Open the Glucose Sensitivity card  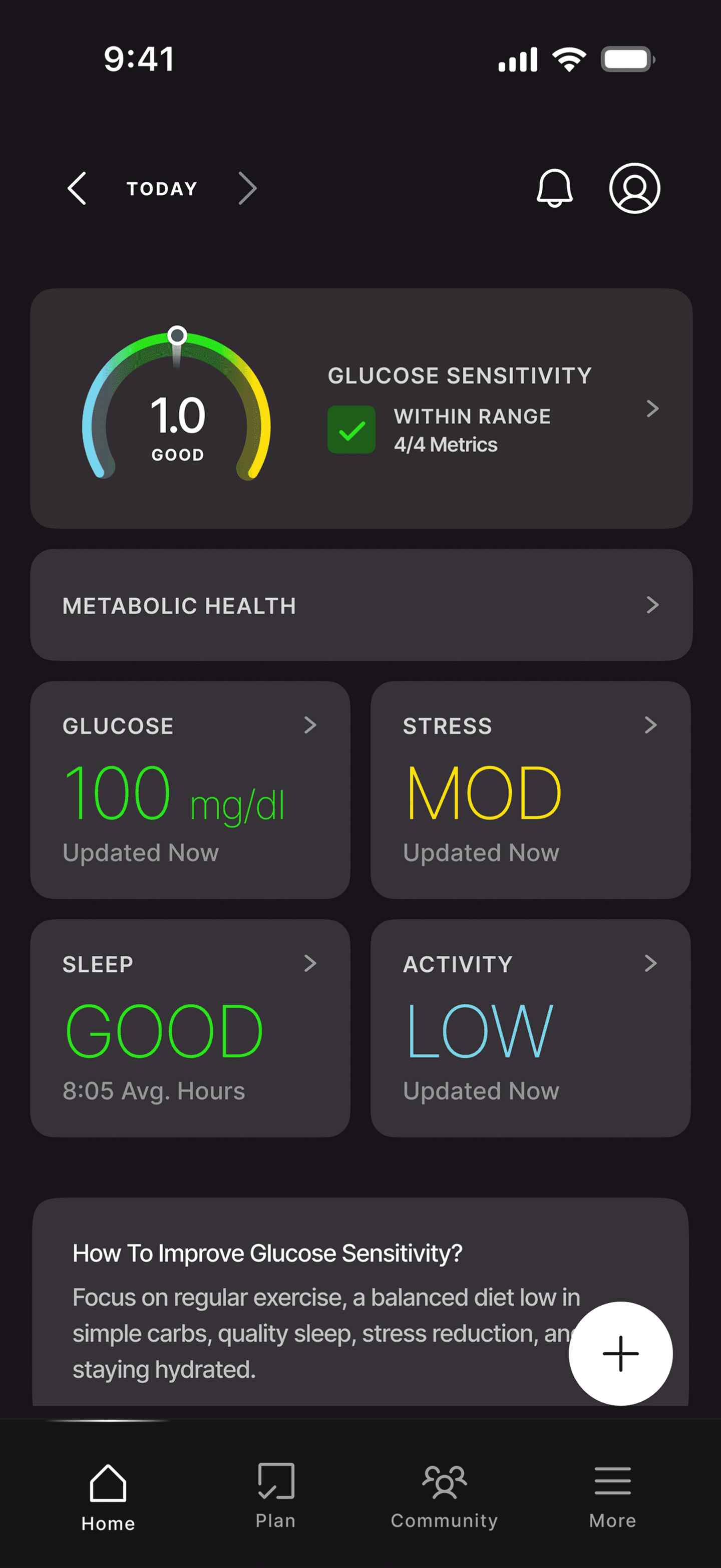point(361,409)
